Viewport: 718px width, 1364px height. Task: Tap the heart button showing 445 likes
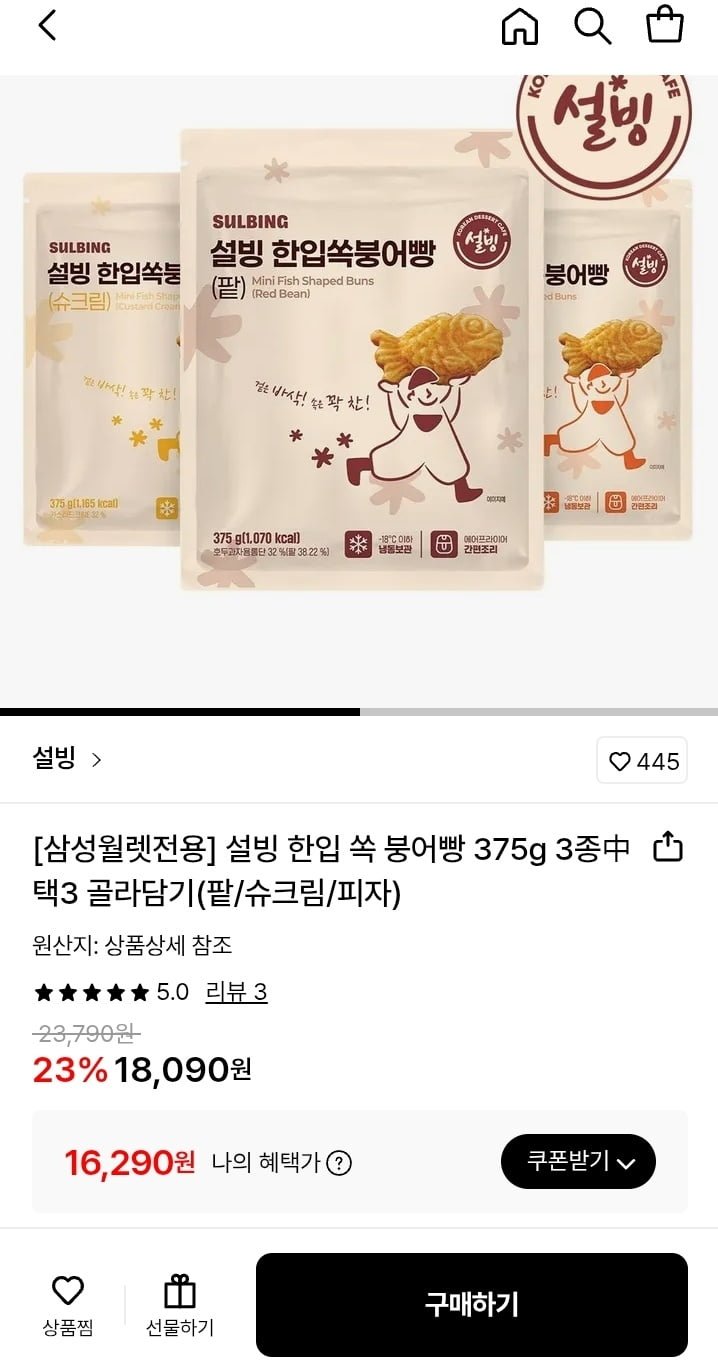642,762
